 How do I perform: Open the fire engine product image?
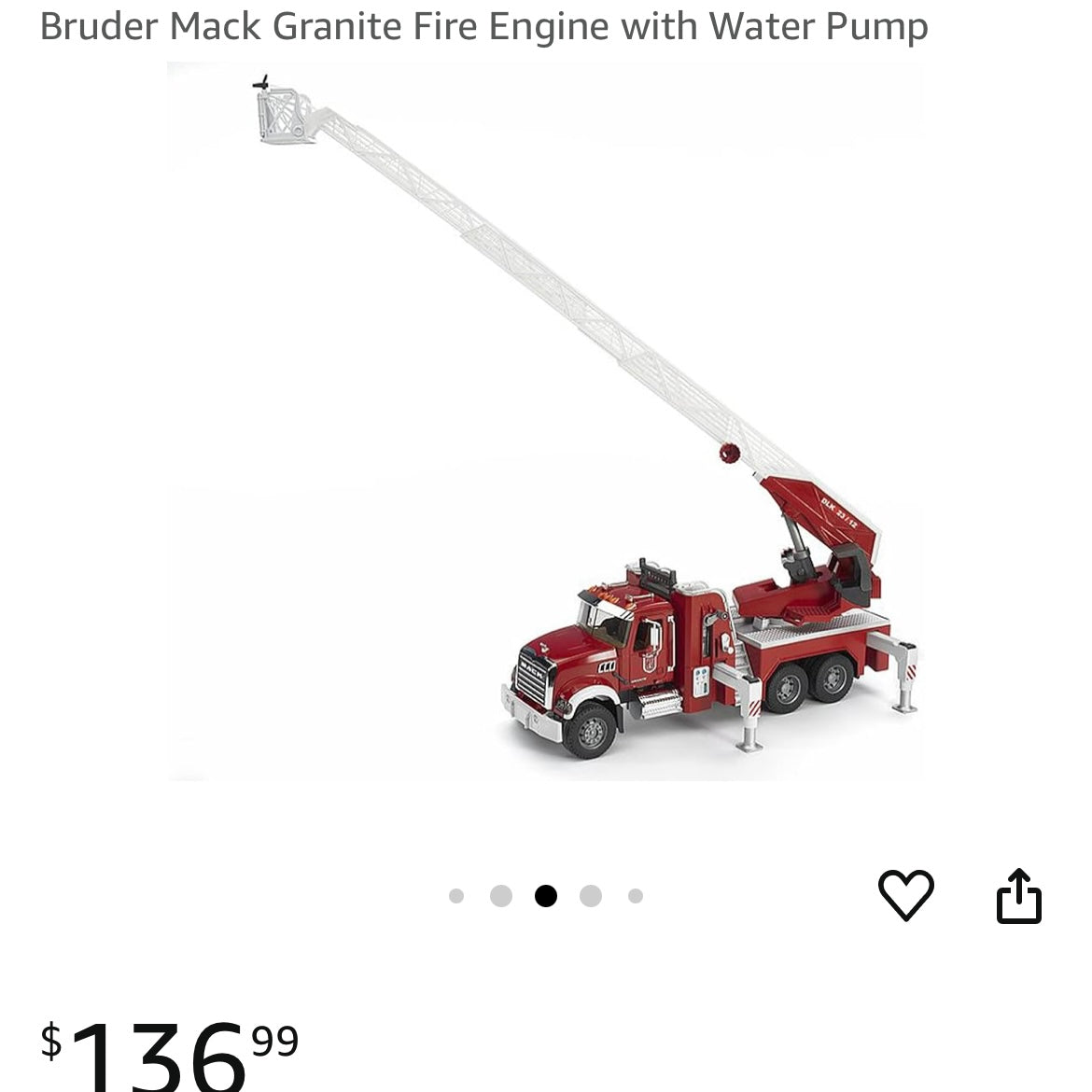[x=545, y=420]
